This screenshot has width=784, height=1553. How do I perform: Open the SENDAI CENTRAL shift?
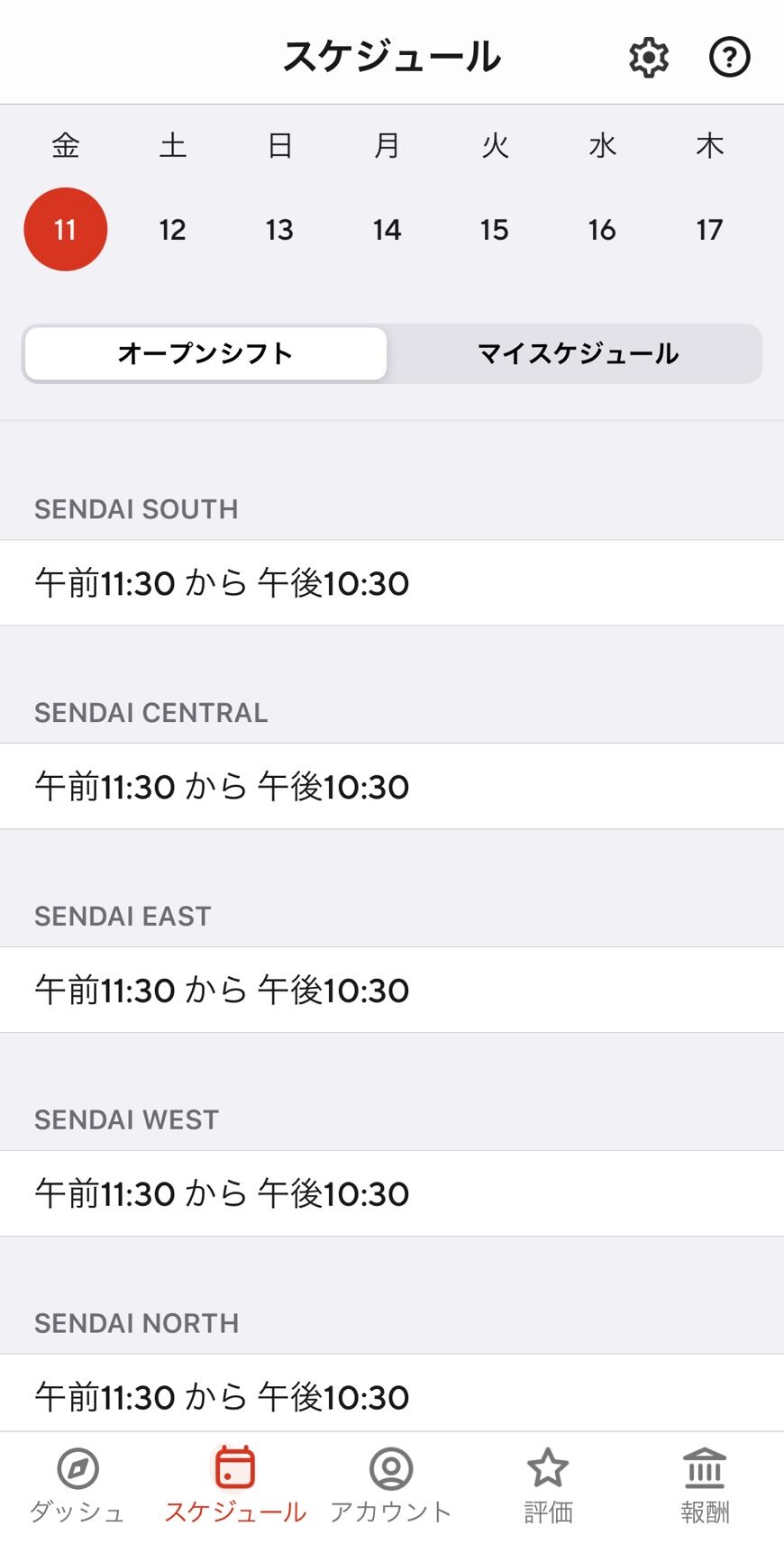click(391, 787)
